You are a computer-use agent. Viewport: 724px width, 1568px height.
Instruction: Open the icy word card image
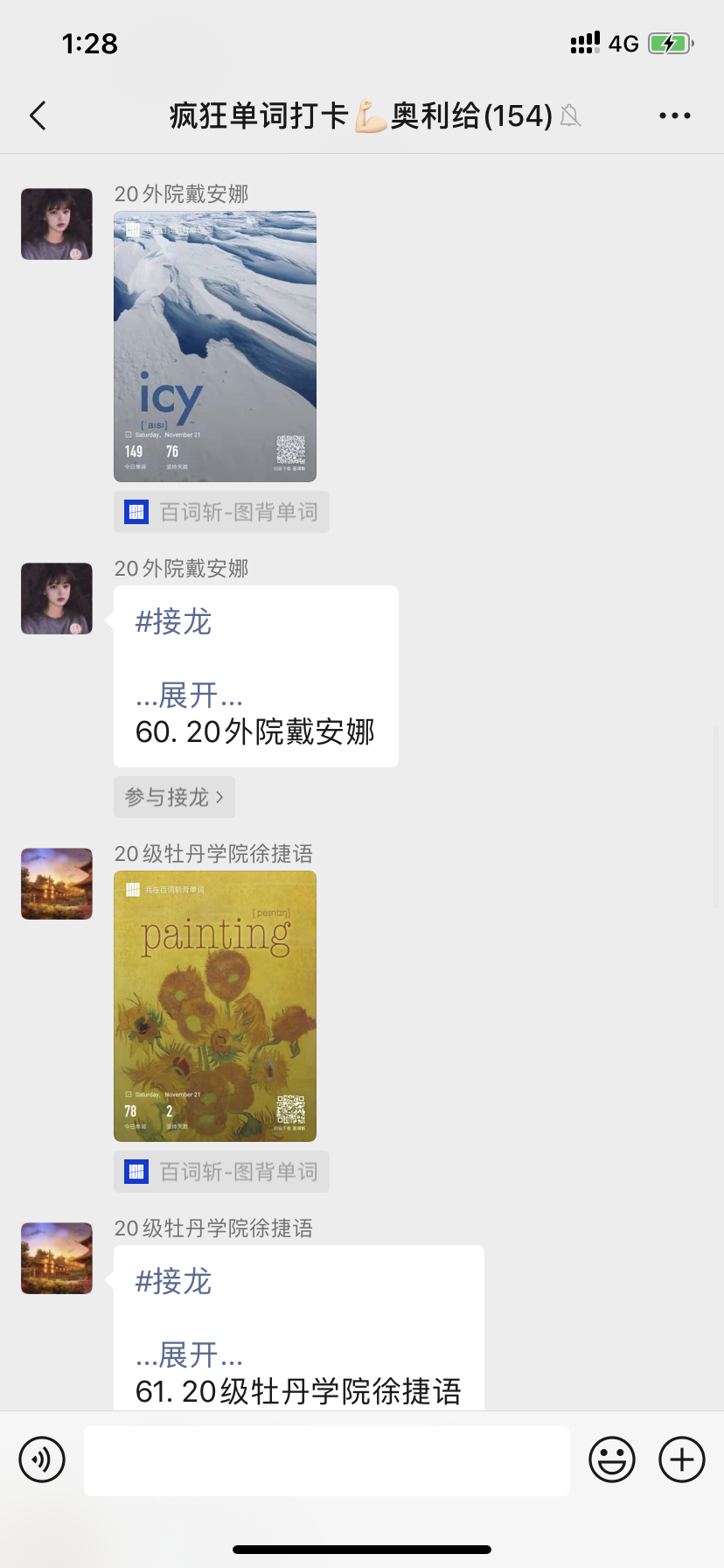coord(215,346)
